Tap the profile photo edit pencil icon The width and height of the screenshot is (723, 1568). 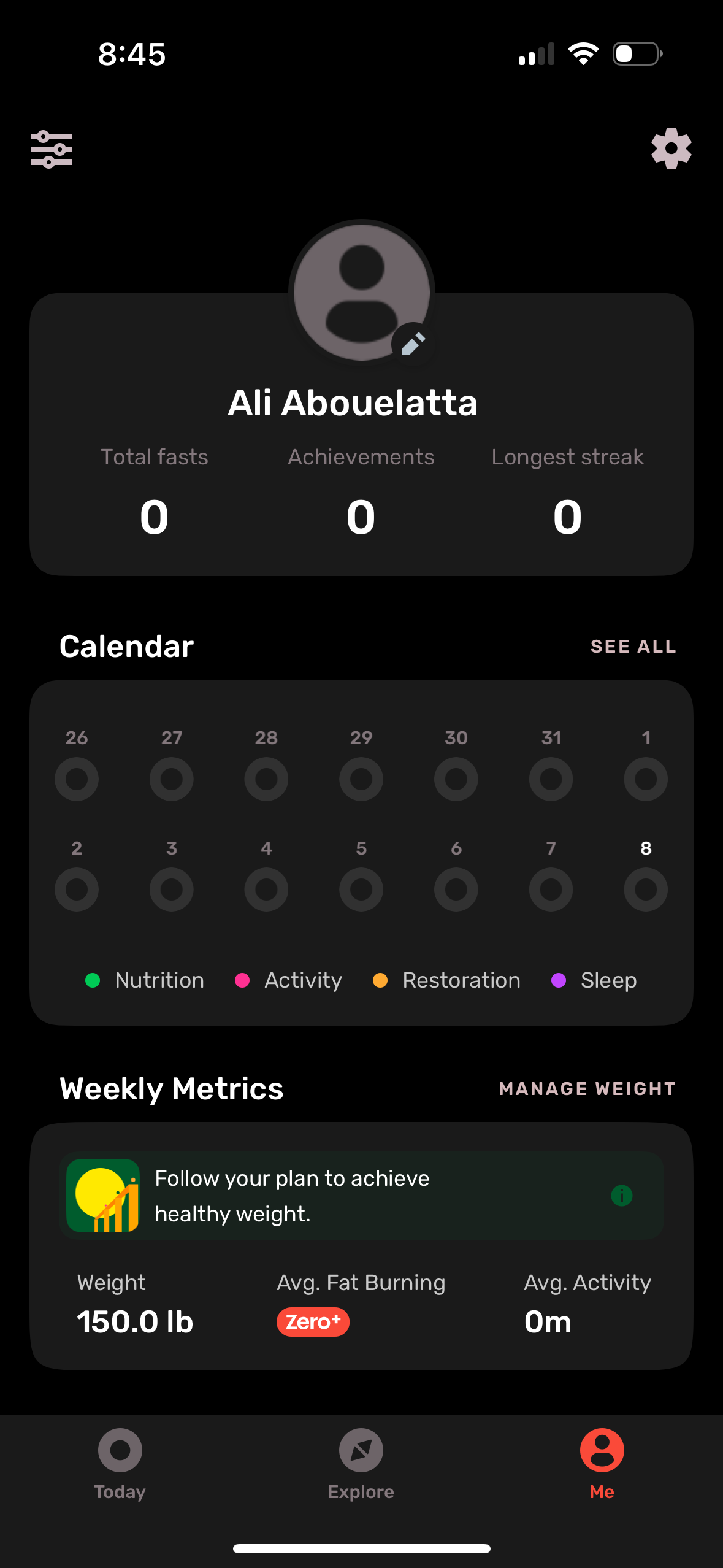412,344
